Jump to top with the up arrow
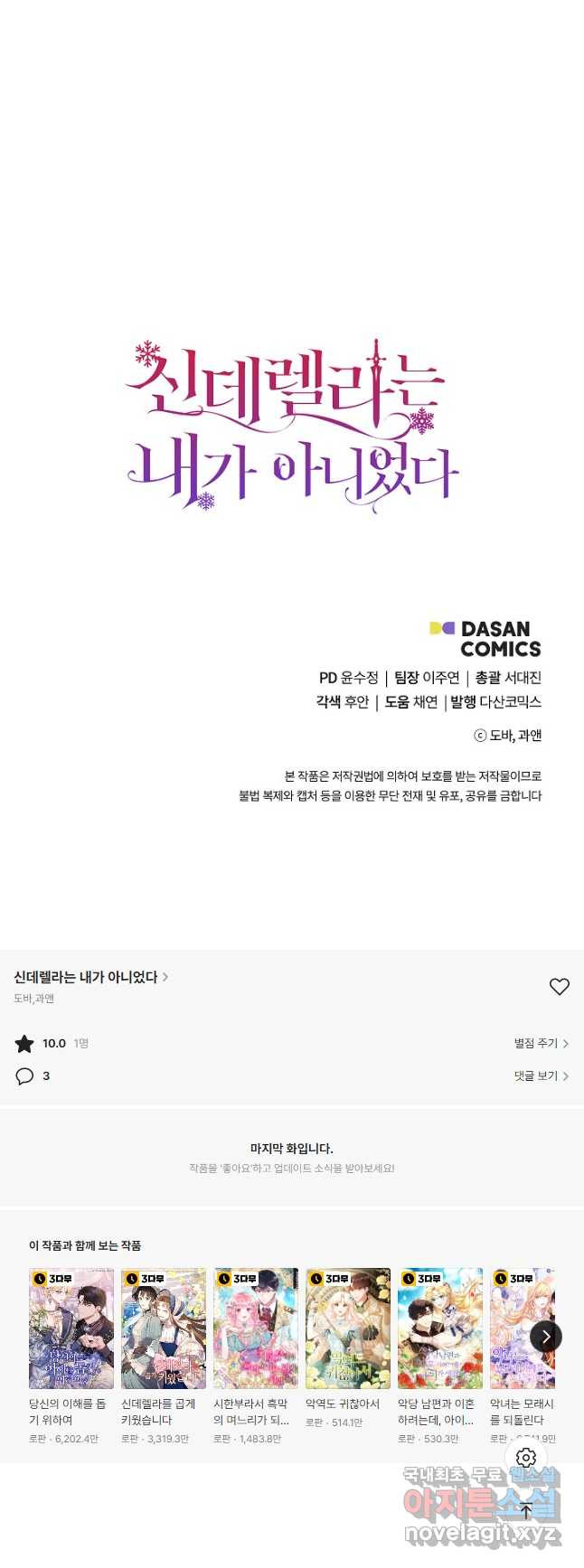 526,1509
